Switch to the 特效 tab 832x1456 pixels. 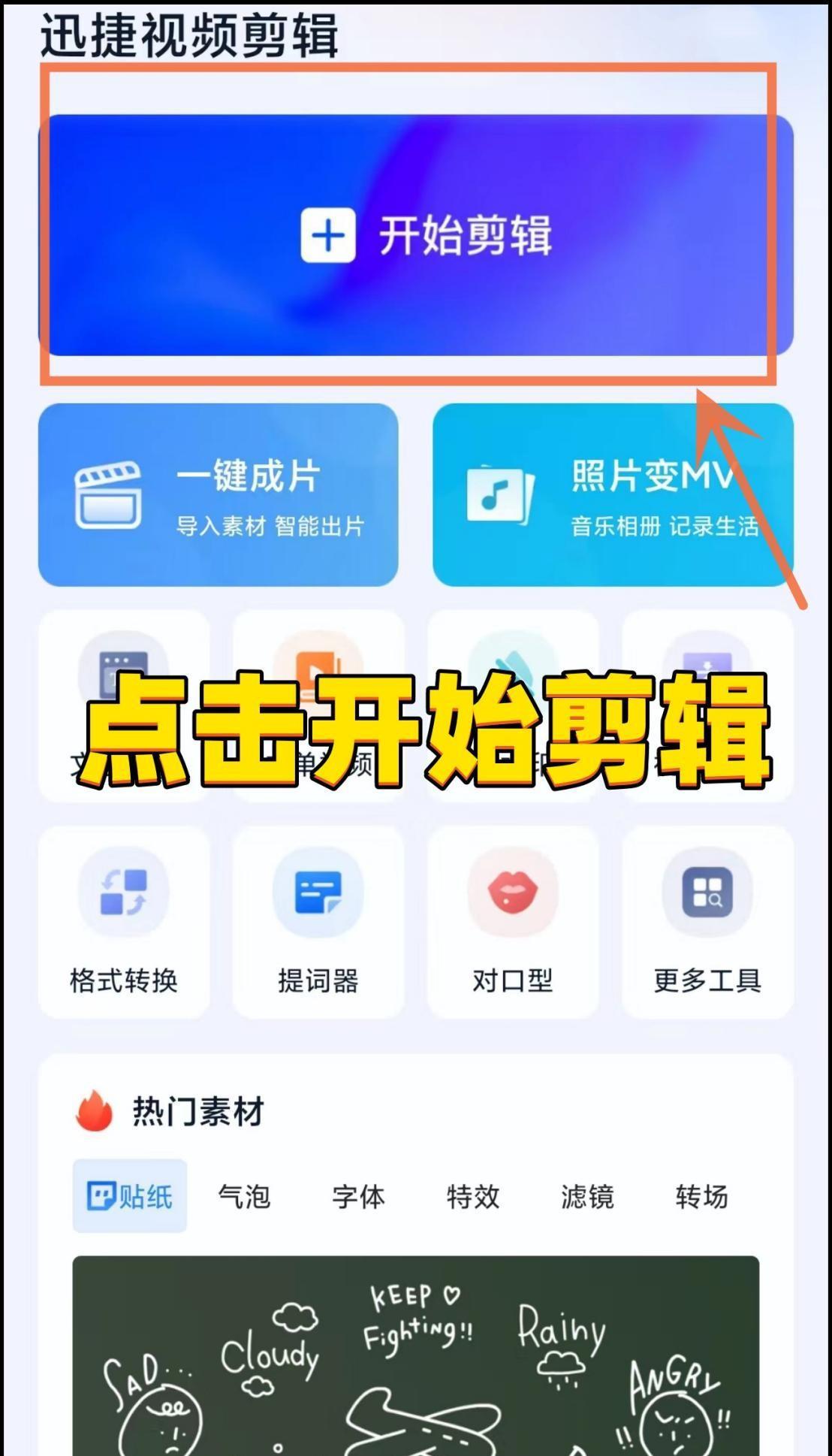tap(473, 1196)
